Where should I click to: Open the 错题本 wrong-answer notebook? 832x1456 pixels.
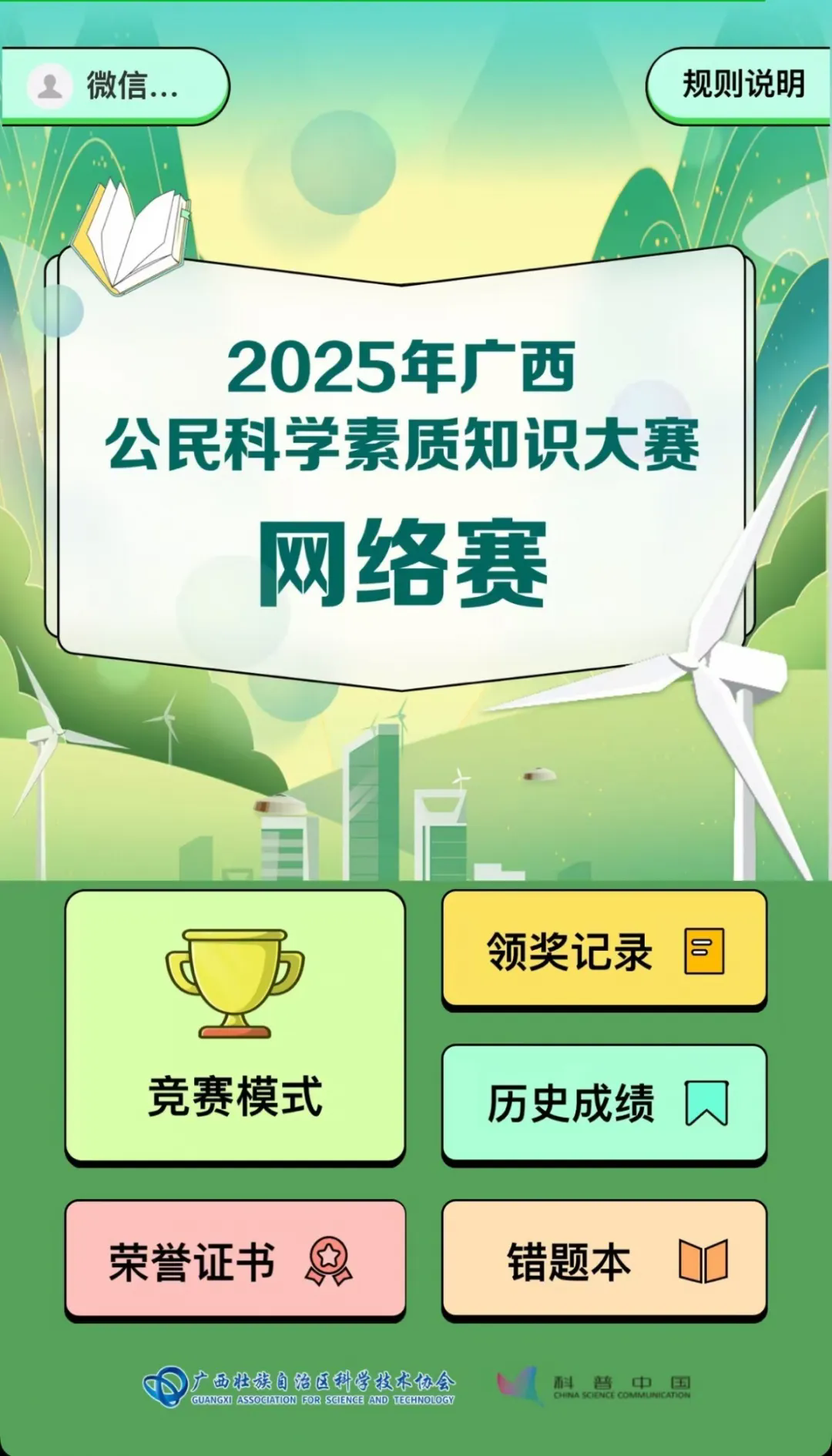pyautogui.click(x=604, y=1260)
